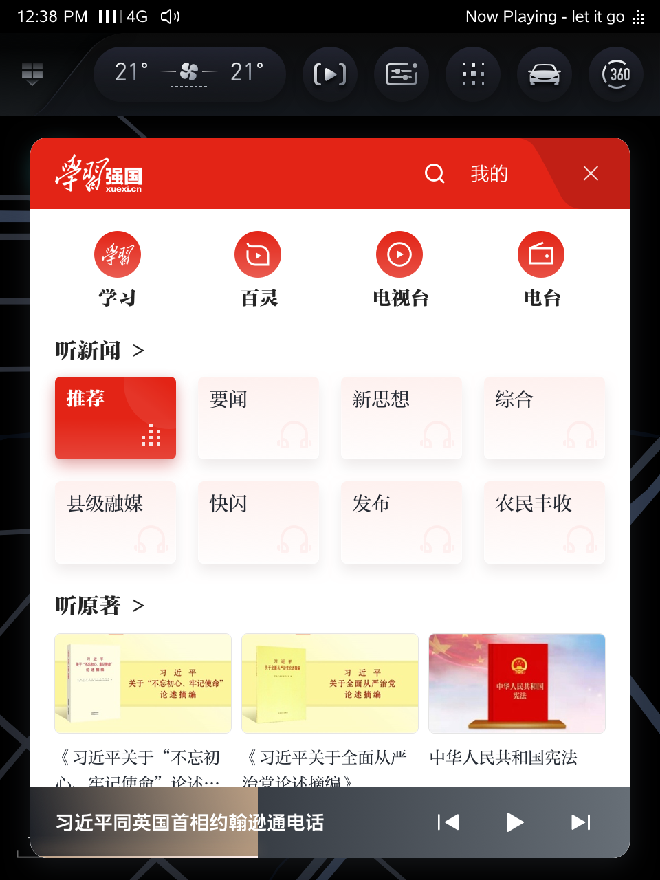660x880 pixels.
Task: Open the search icon in header
Action: tap(434, 174)
